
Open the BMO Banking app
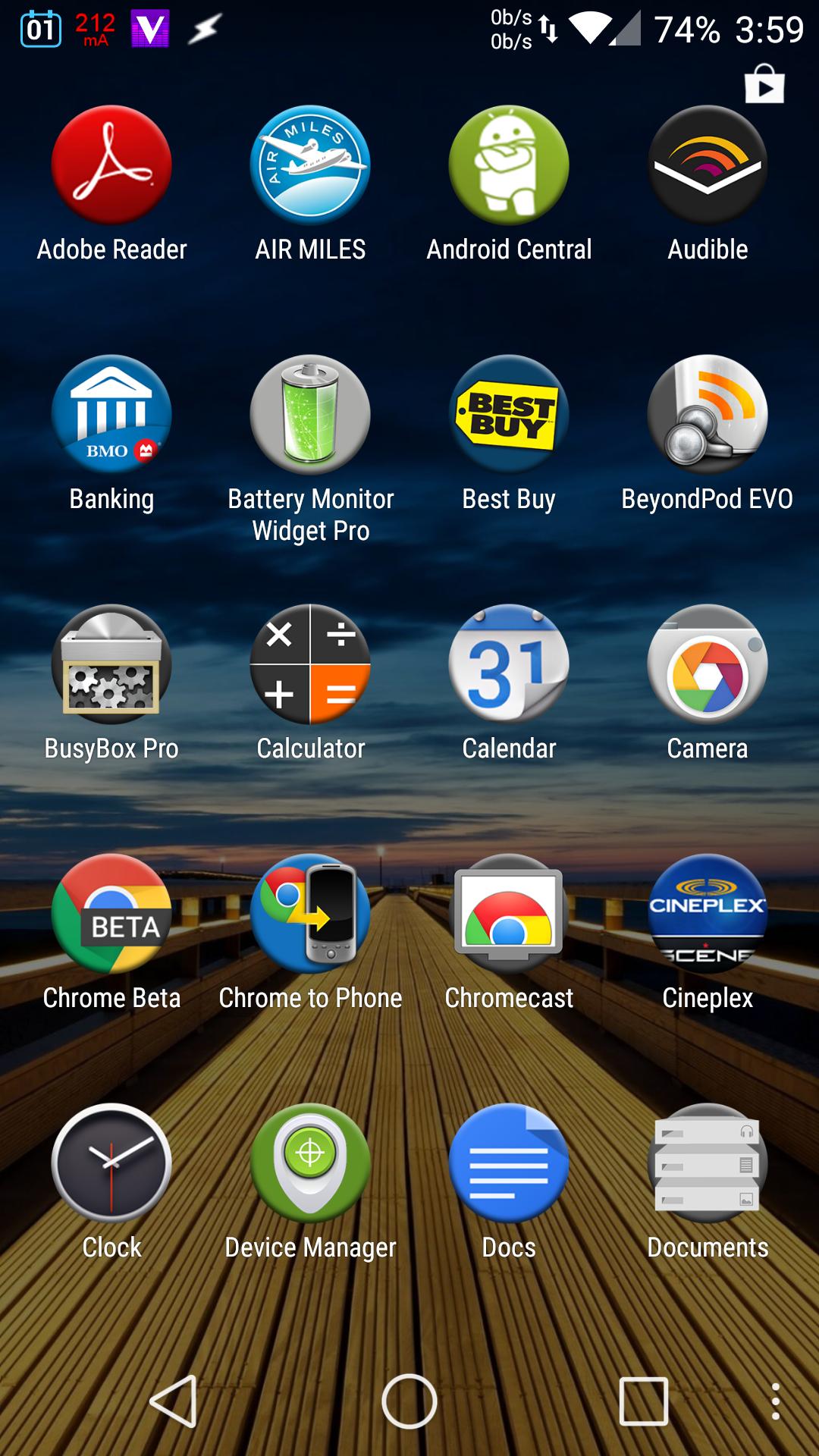(x=111, y=416)
